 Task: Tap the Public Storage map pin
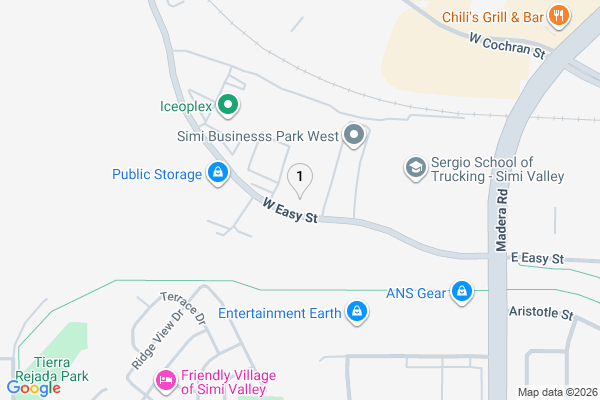click(216, 174)
